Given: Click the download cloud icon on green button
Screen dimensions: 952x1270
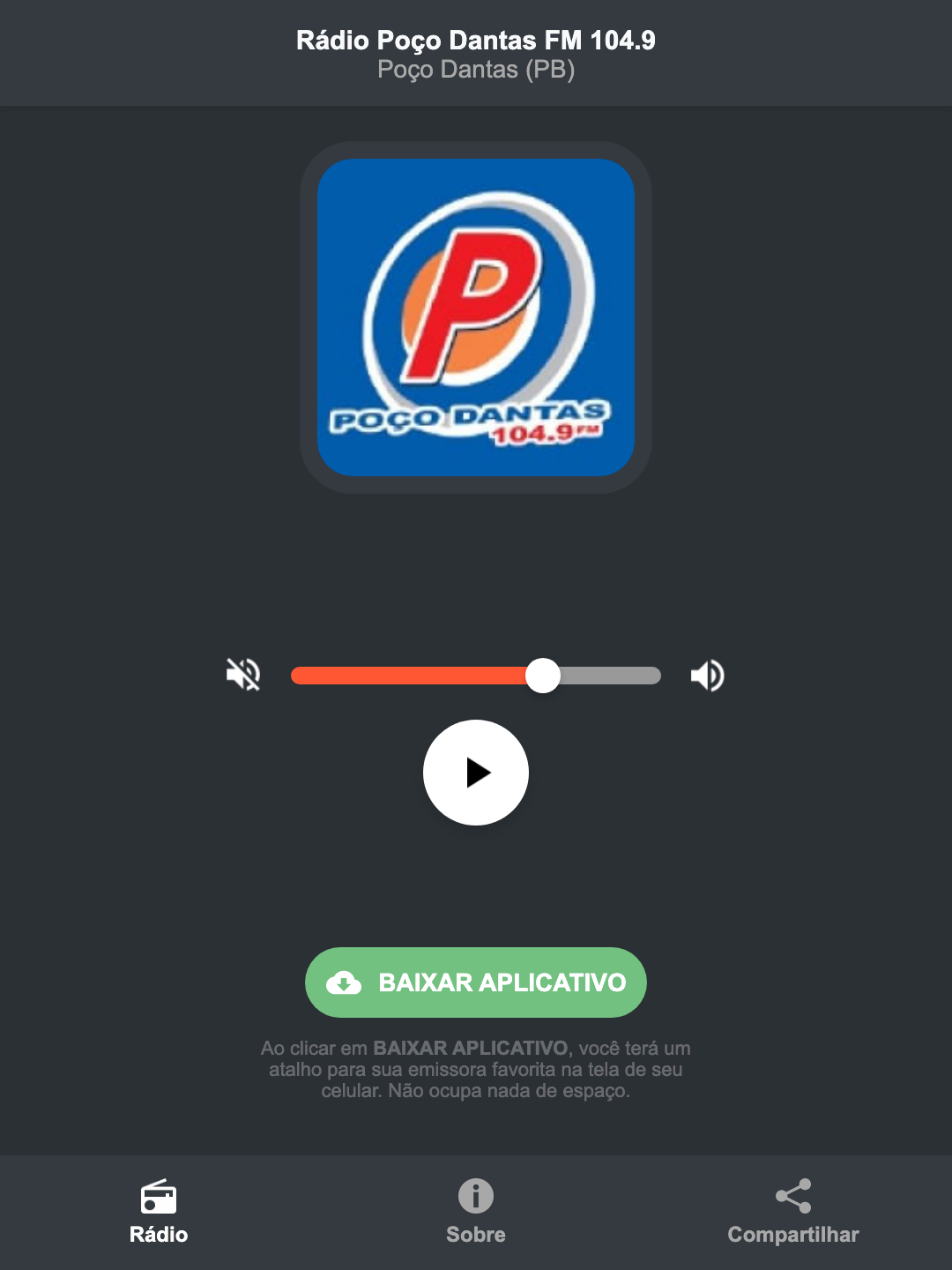Looking at the screenshot, I should (346, 982).
